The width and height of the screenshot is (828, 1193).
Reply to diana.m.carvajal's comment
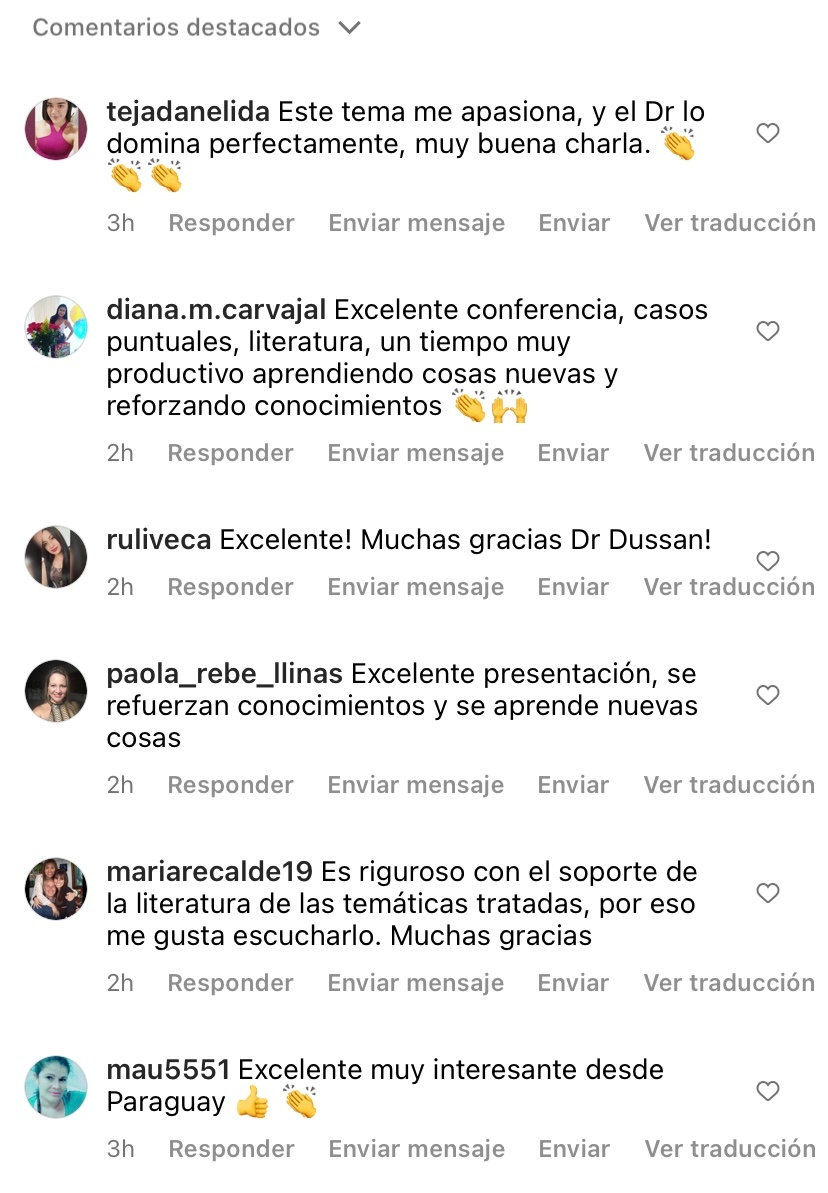pyautogui.click(x=230, y=453)
